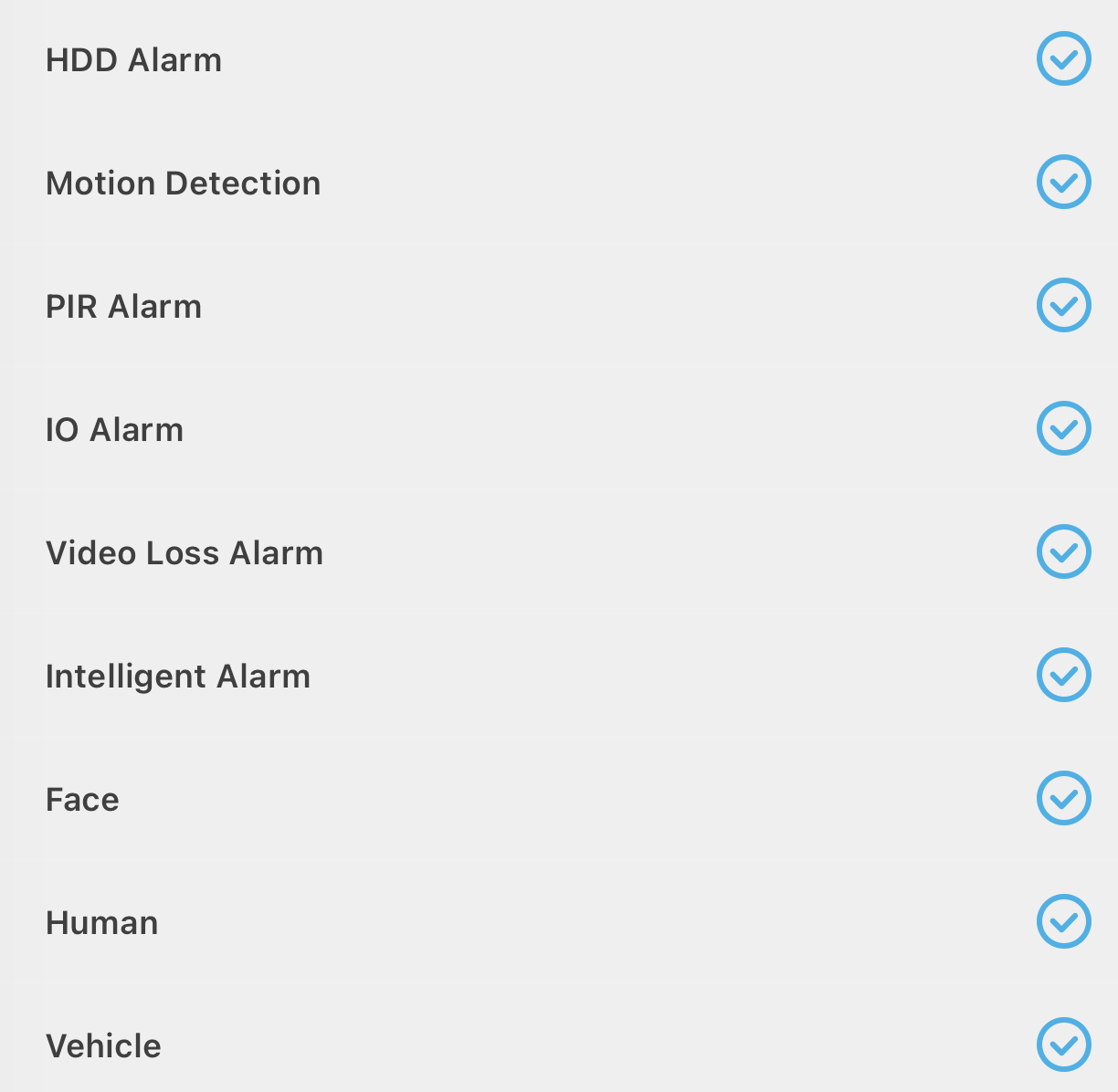
Task: Uncheck the Vehicle option
Action: tap(1063, 1045)
